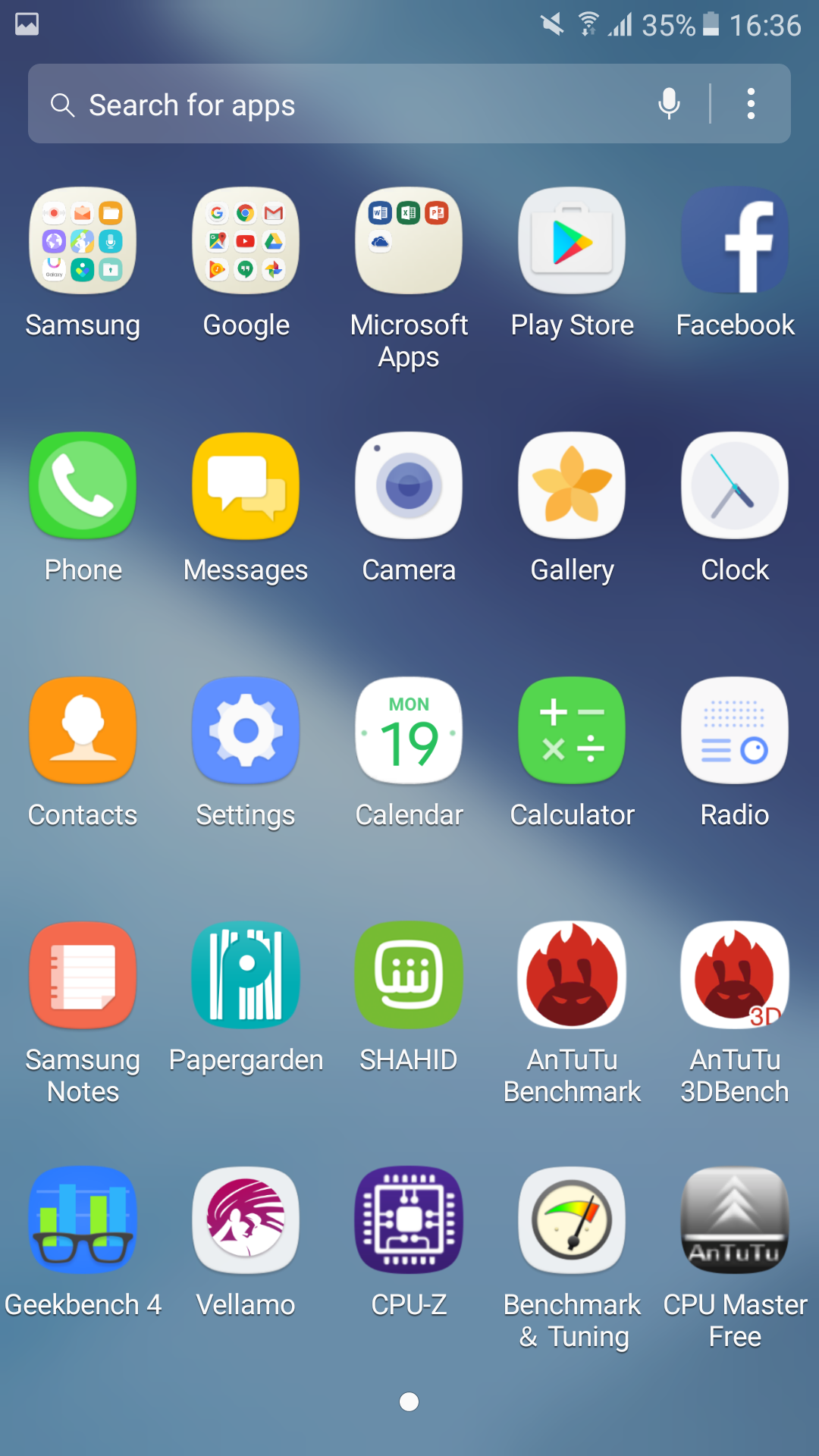Launch Geekbench 4

pyautogui.click(x=82, y=1221)
